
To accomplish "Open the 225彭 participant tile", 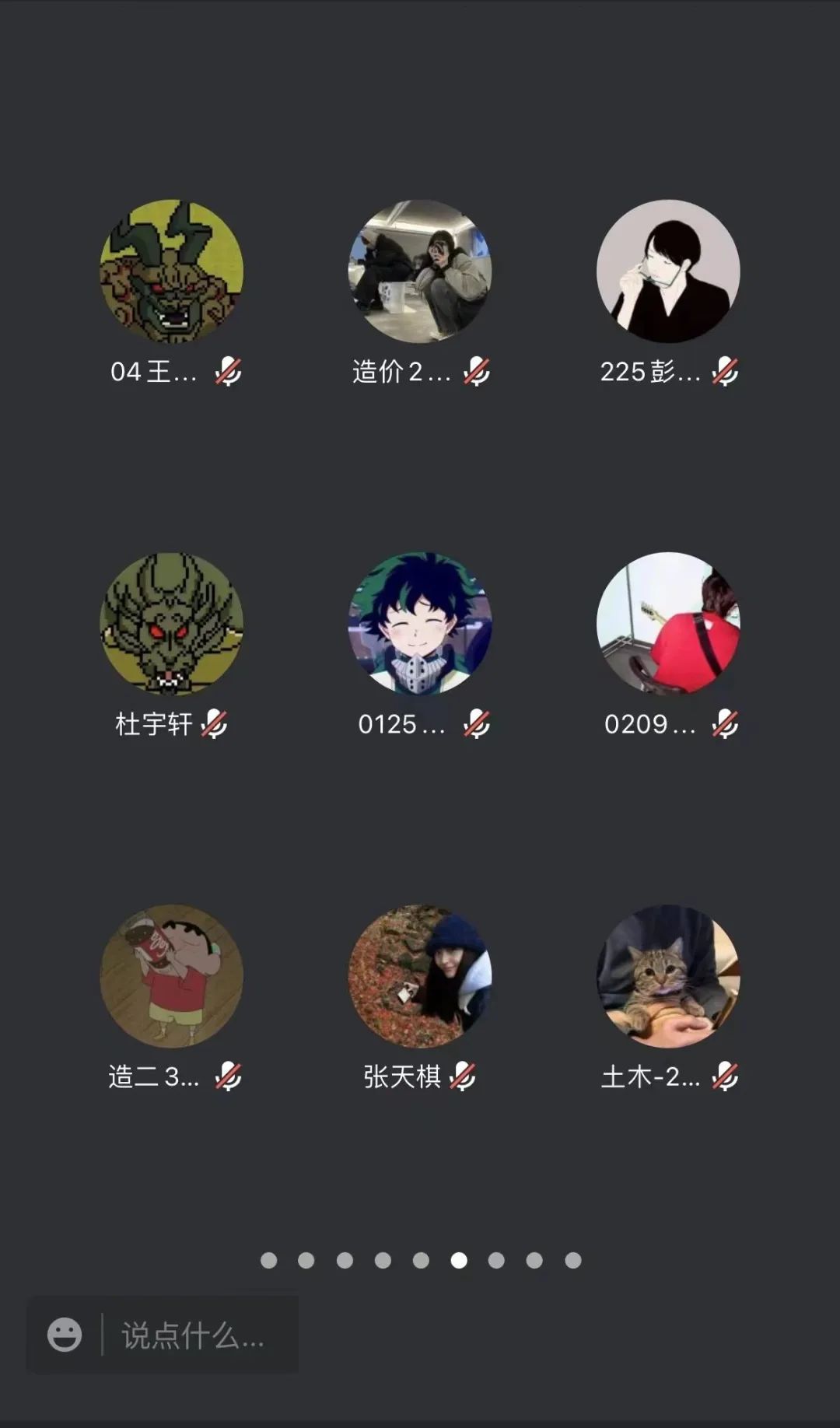I will click(667, 271).
